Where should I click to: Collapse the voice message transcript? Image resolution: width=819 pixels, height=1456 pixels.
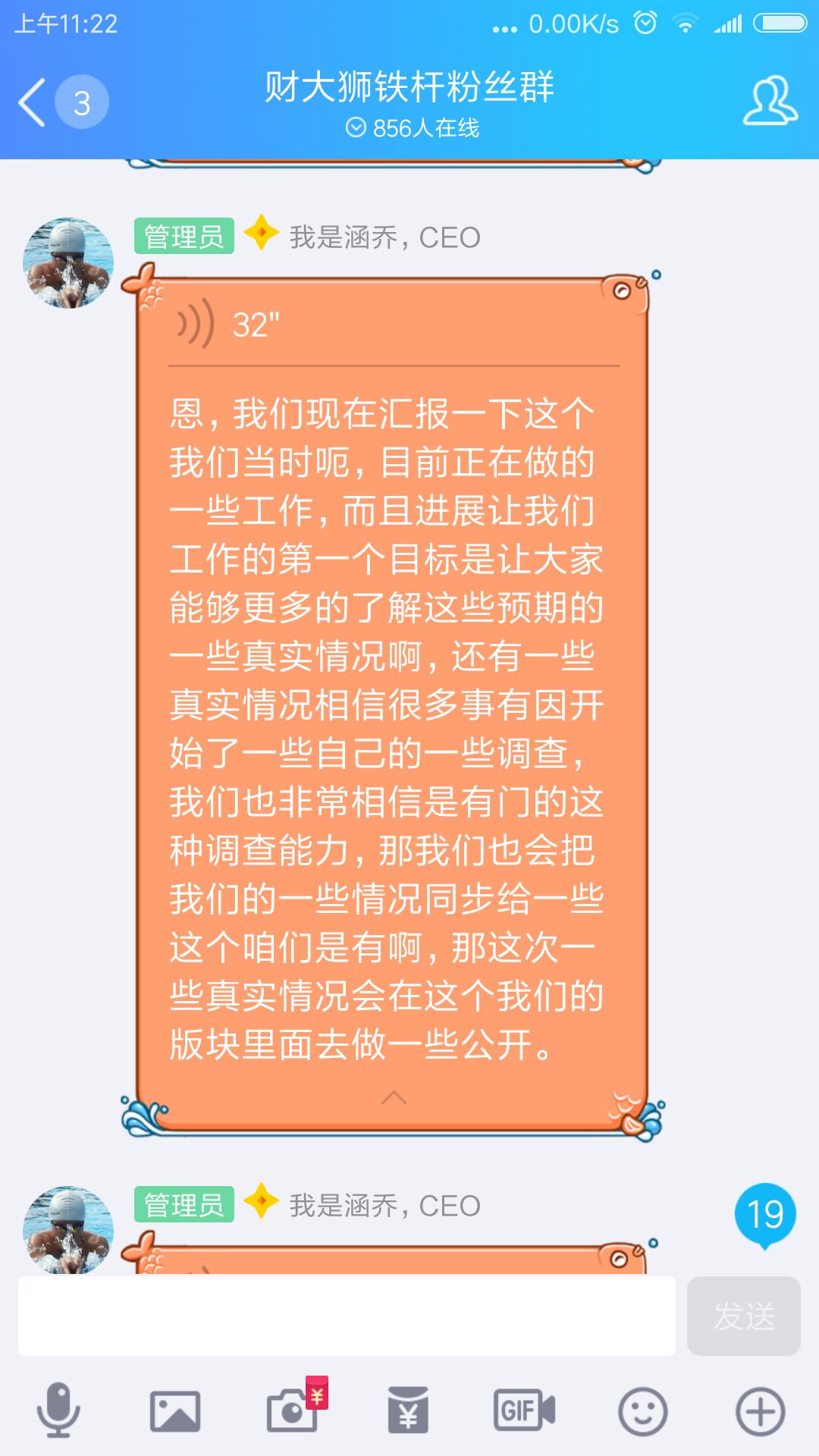coord(394,1097)
